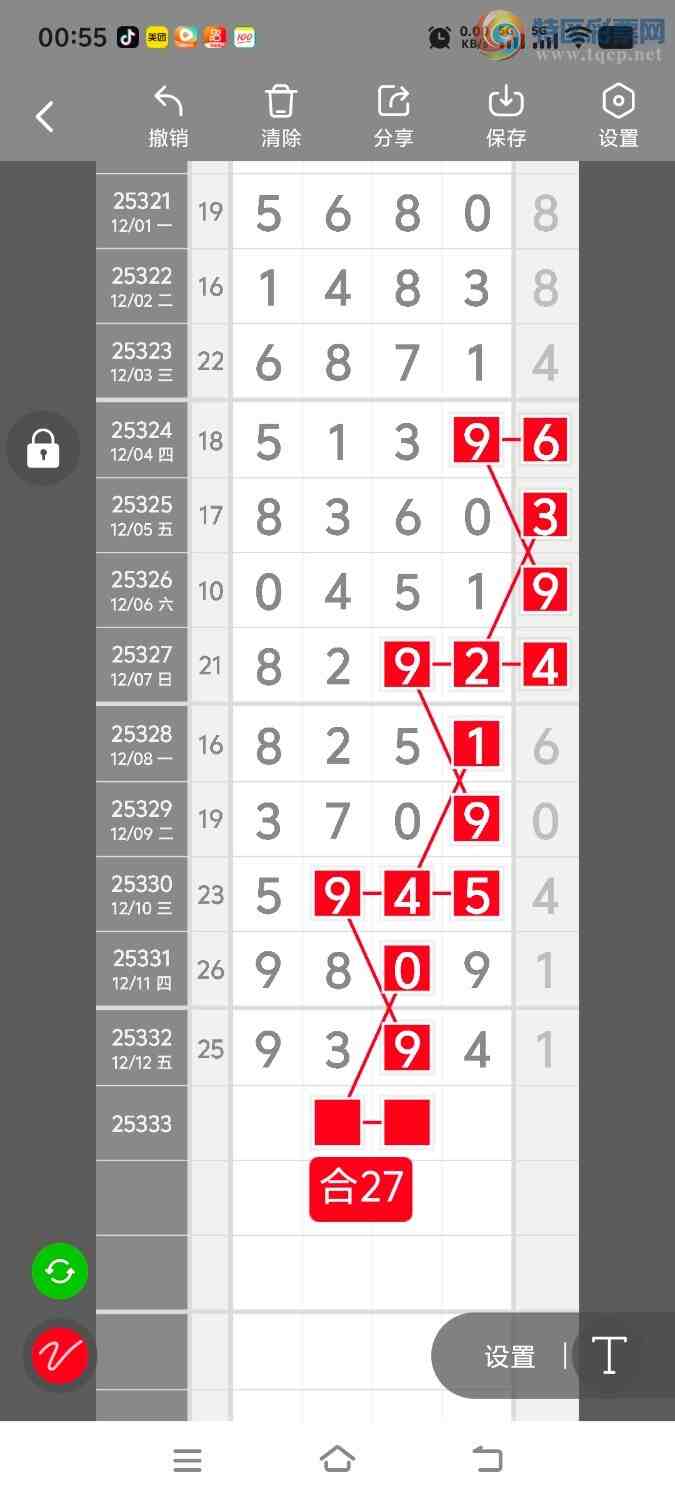Image resolution: width=675 pixels, height=1500 pixels.
Task: Go to the system home screen
Action: tap(337, 1460)
